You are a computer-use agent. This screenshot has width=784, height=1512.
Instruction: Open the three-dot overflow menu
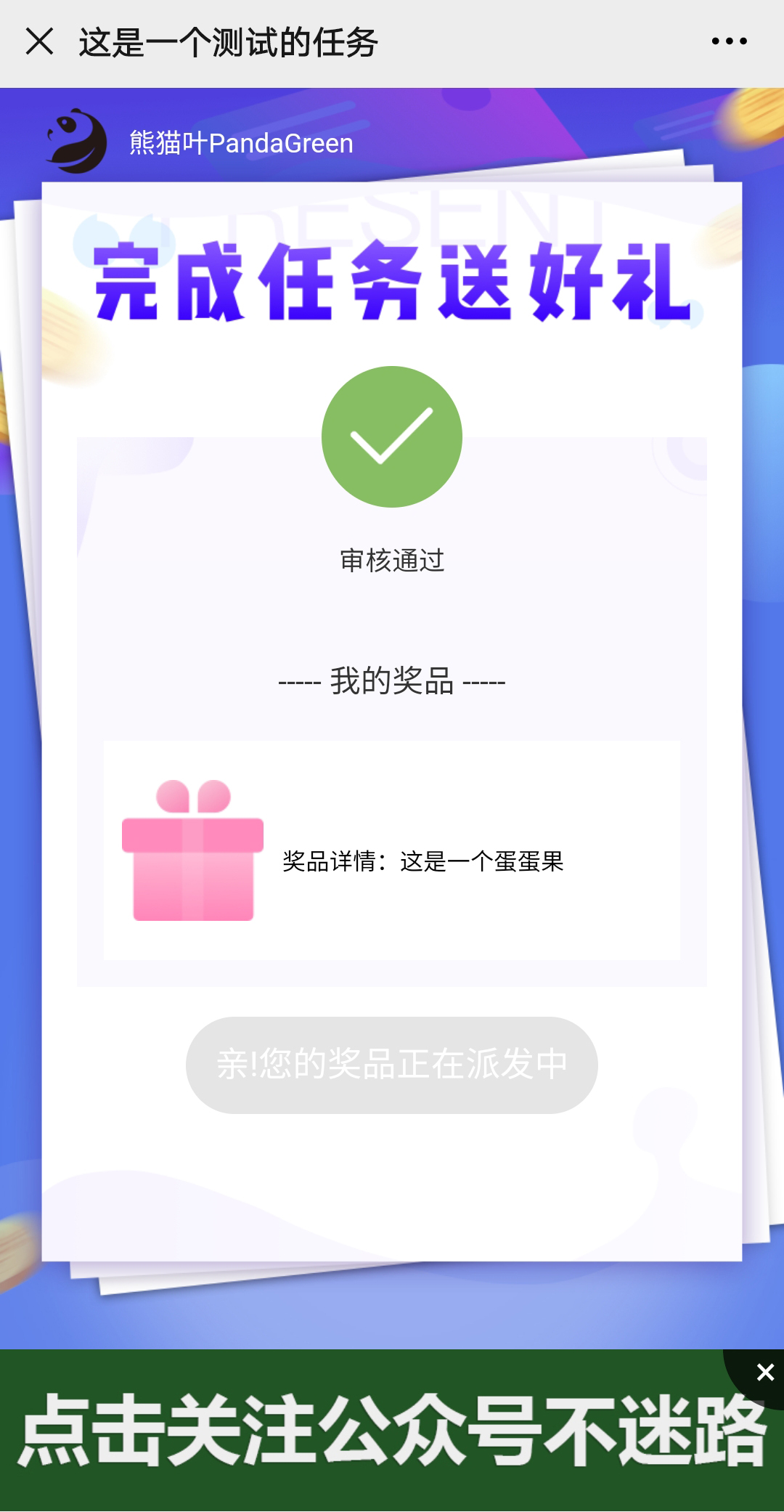[x=729, y=41]
